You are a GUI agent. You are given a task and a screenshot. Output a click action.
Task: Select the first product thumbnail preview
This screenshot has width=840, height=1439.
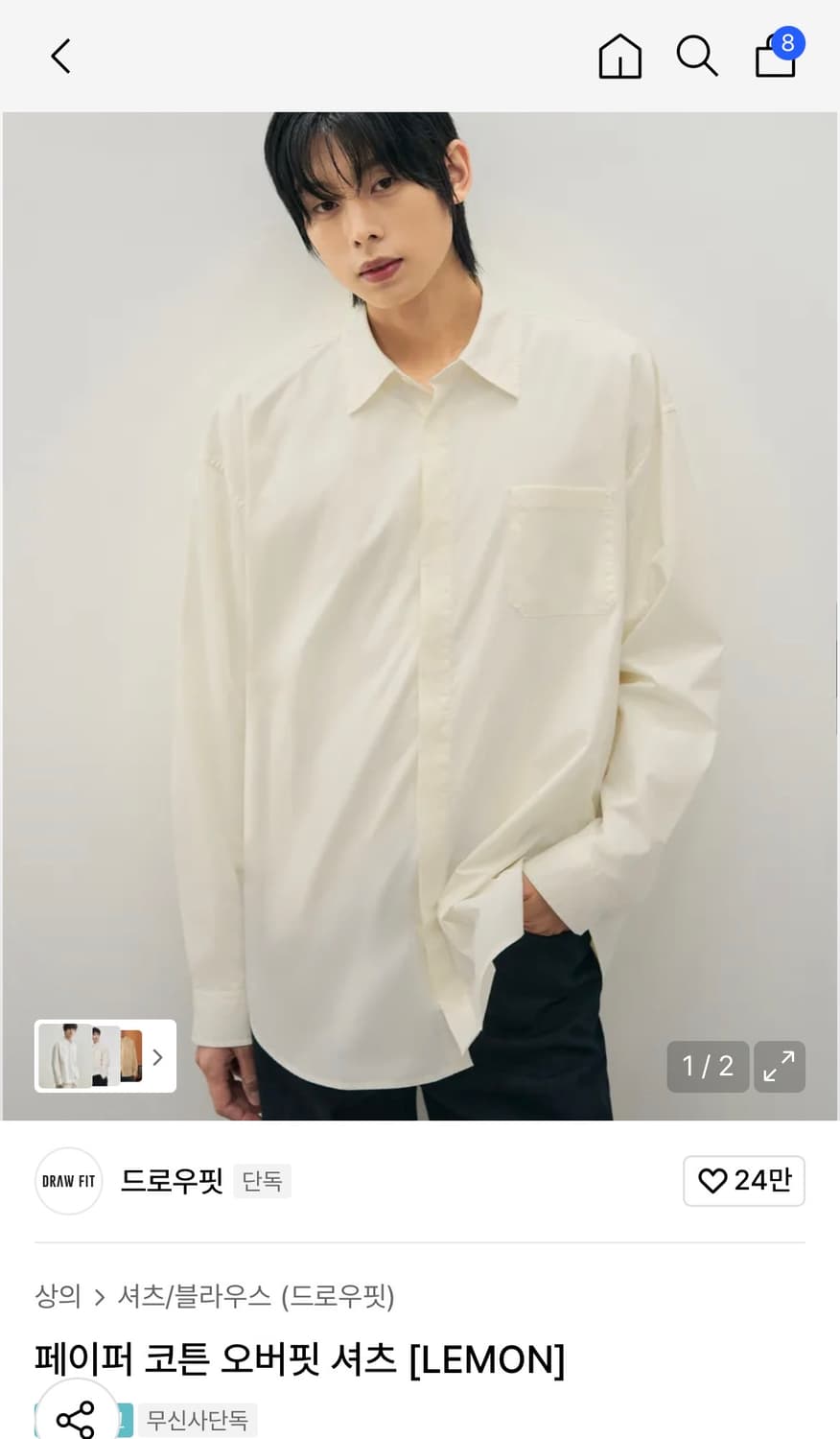(63, 1056)
